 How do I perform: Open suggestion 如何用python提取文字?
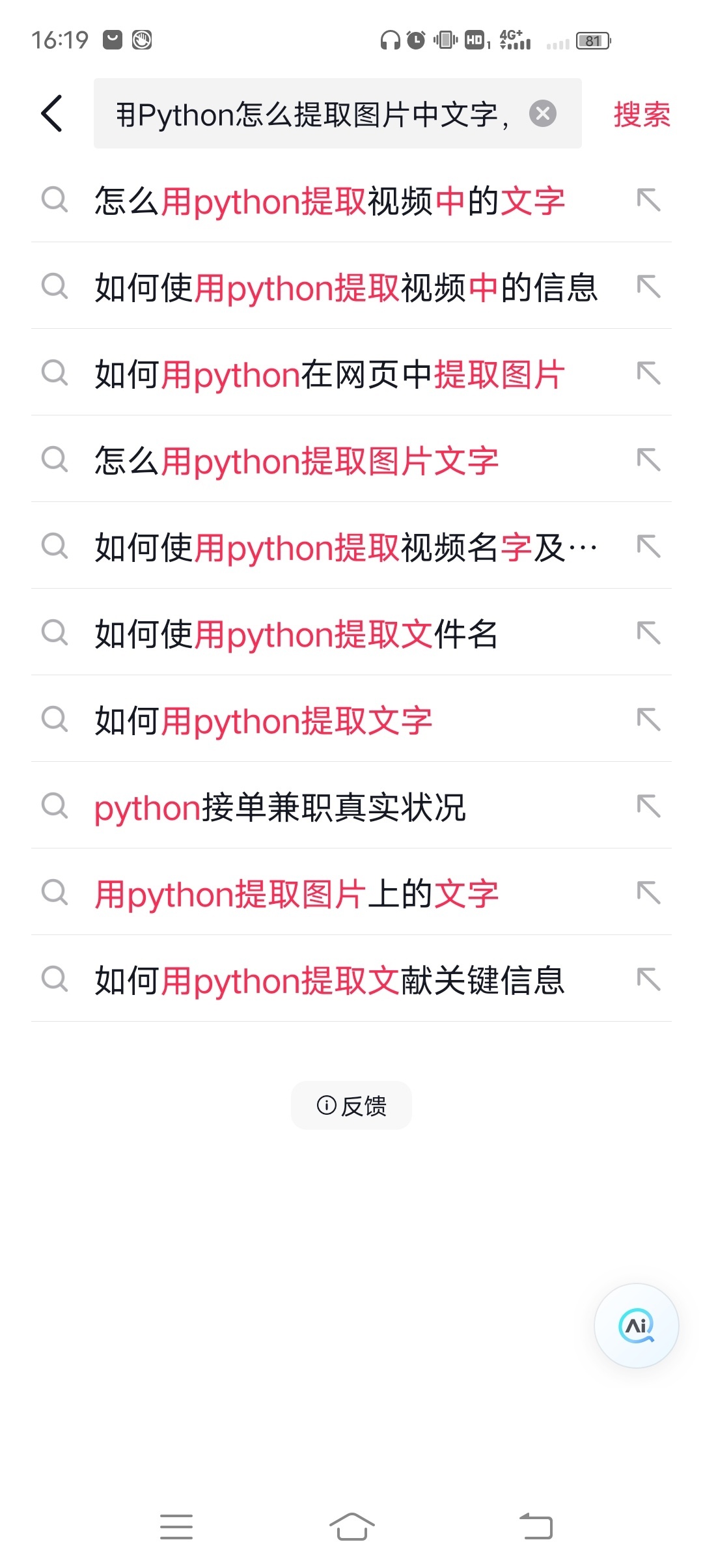[264, 720]
